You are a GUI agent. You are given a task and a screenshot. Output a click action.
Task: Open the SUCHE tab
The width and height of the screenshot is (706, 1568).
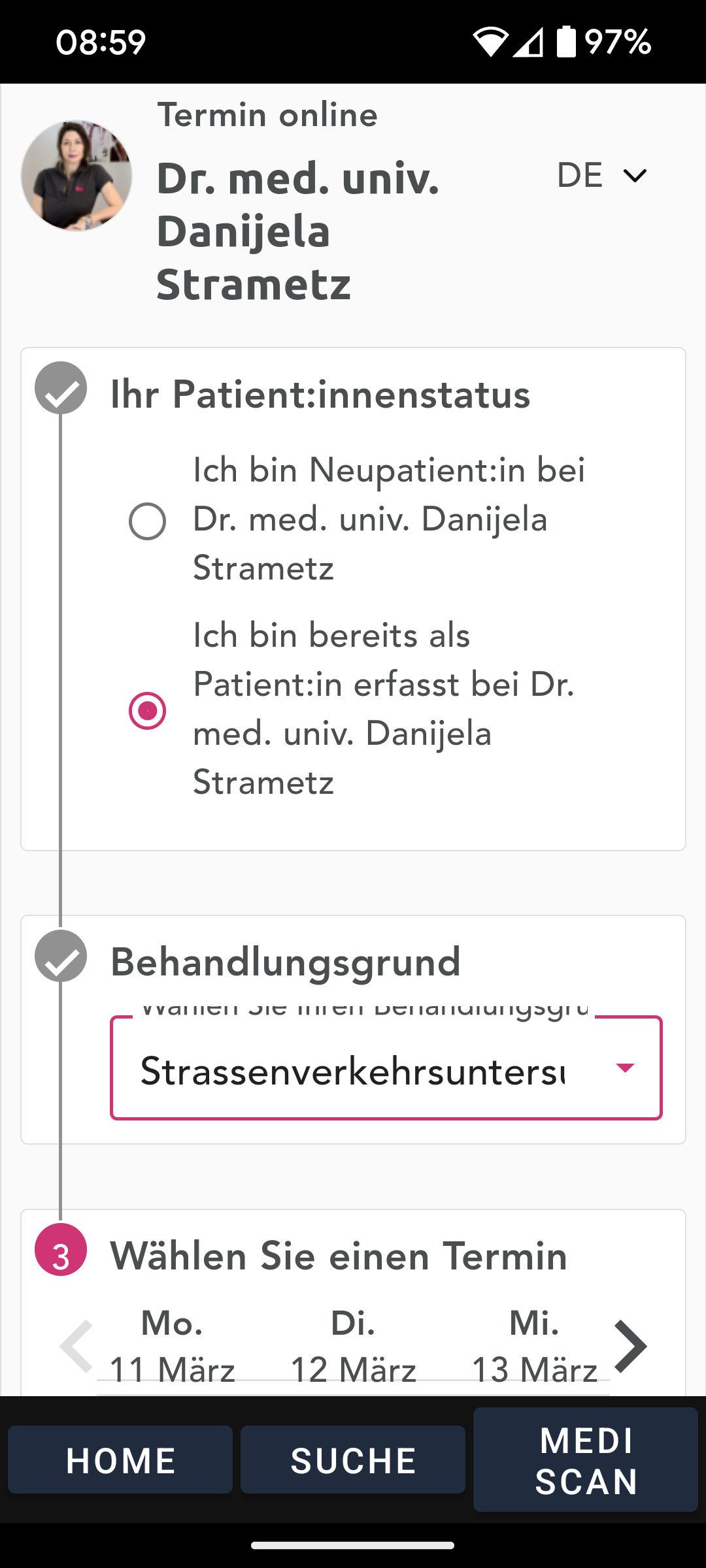pos(353,1460)
